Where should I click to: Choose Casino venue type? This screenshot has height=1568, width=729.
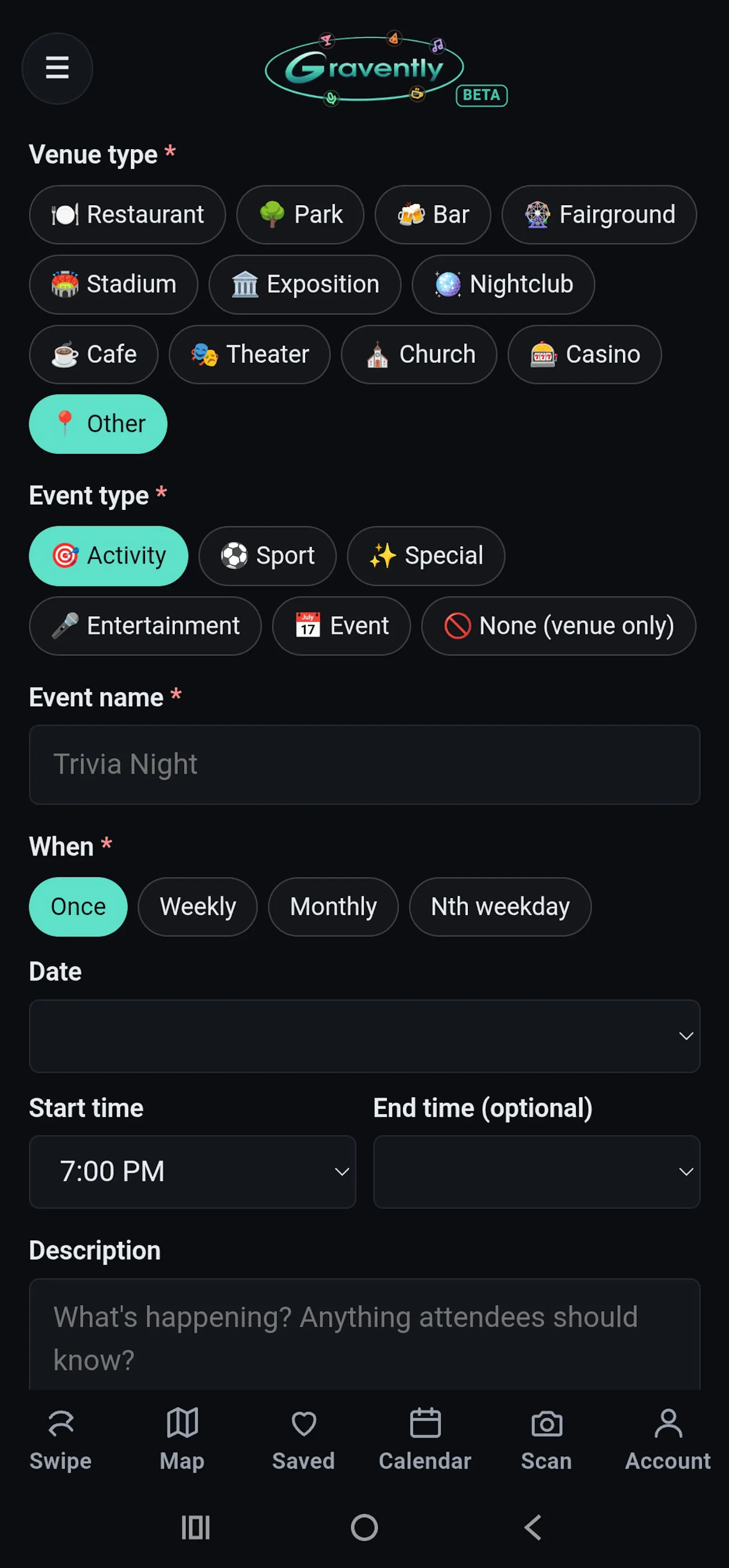[584, 354]
